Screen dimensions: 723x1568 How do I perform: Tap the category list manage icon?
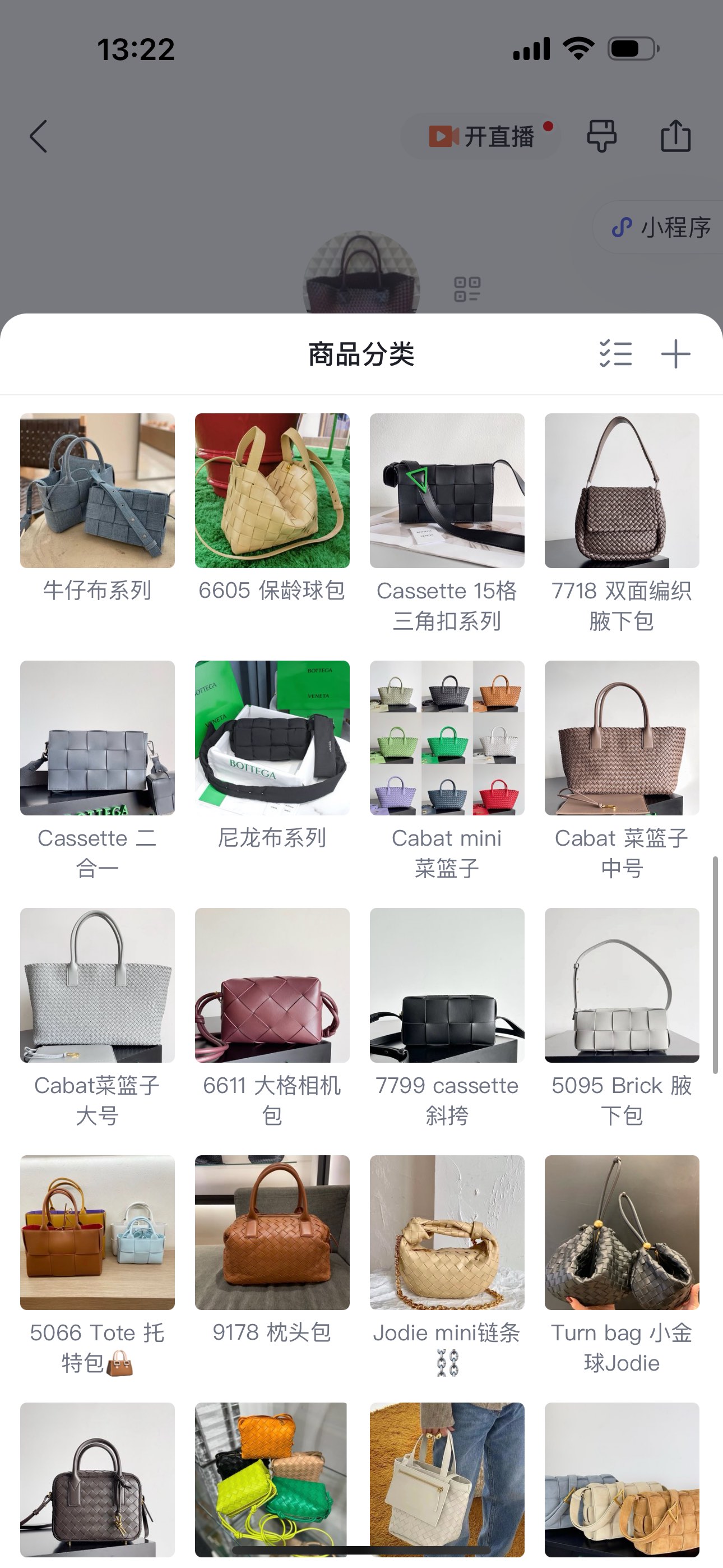click(615, 354)
